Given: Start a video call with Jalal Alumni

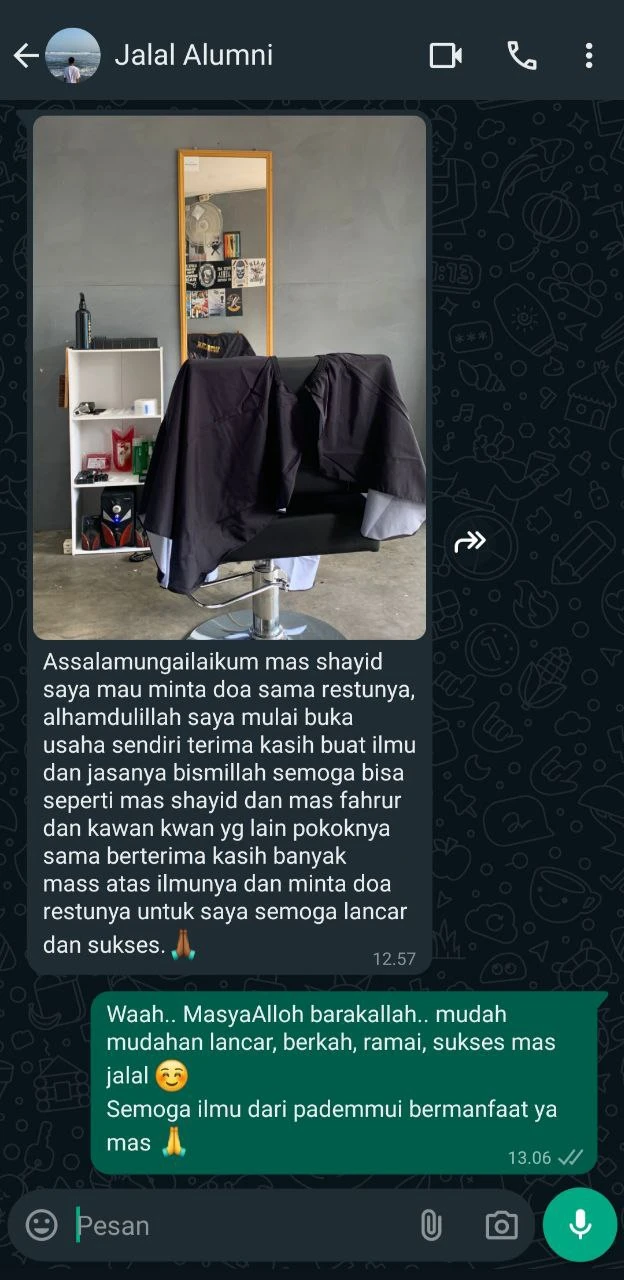Looking at the screenshot, I should (445, 55).
